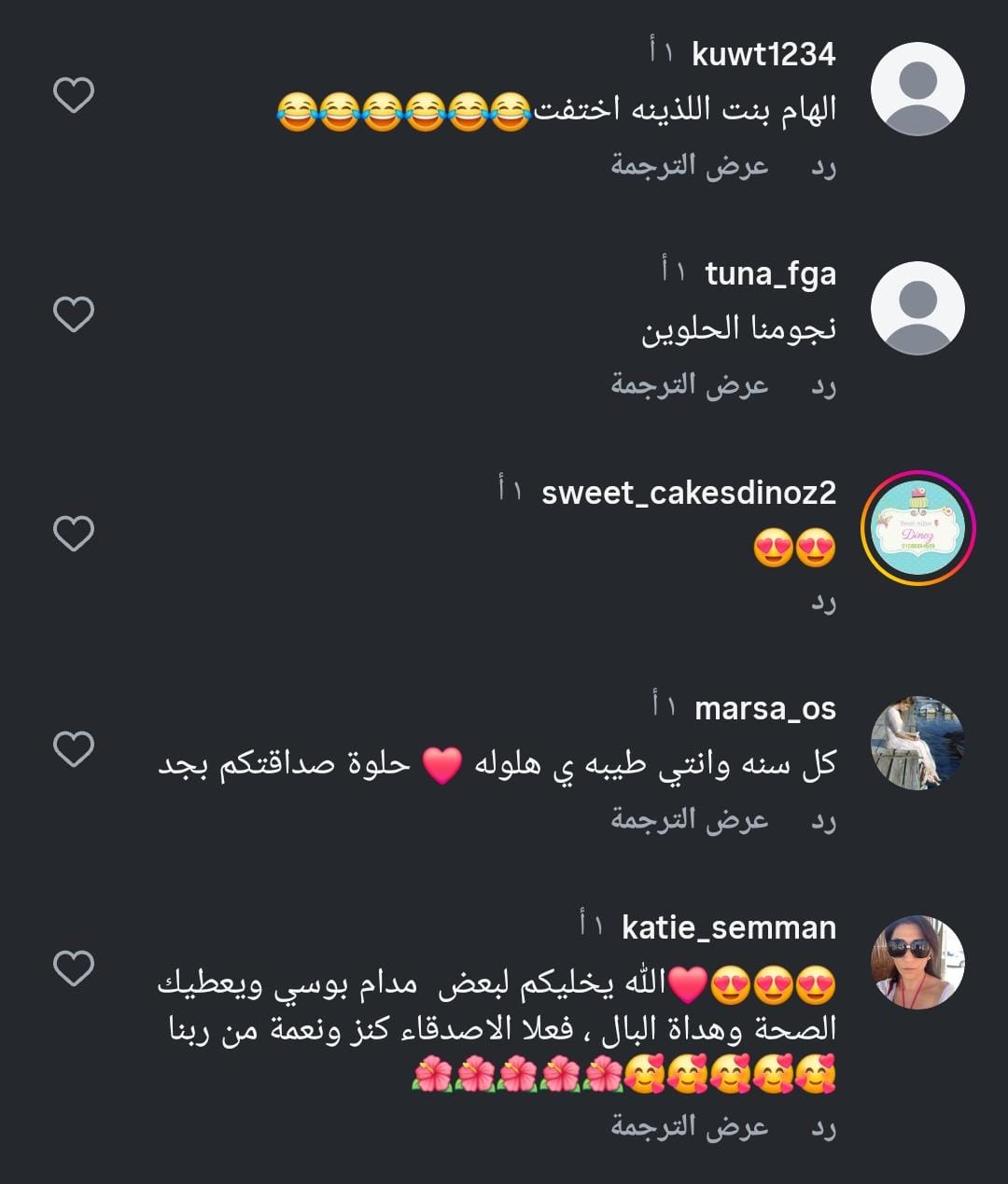This screenshot has height=1184, width=1008.
Task: Show translation for tuna_fga's comment
Action: pos(690,384)
